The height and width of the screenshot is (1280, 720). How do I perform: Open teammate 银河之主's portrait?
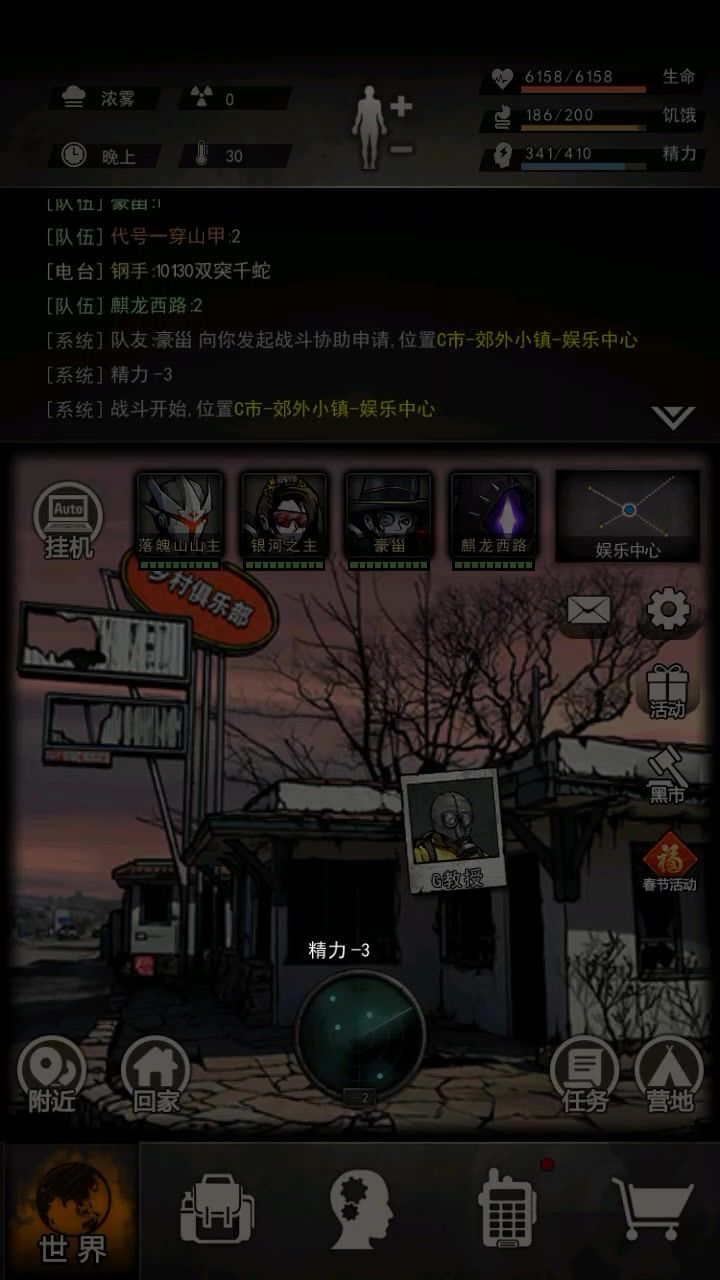click(x=283, y=516)
